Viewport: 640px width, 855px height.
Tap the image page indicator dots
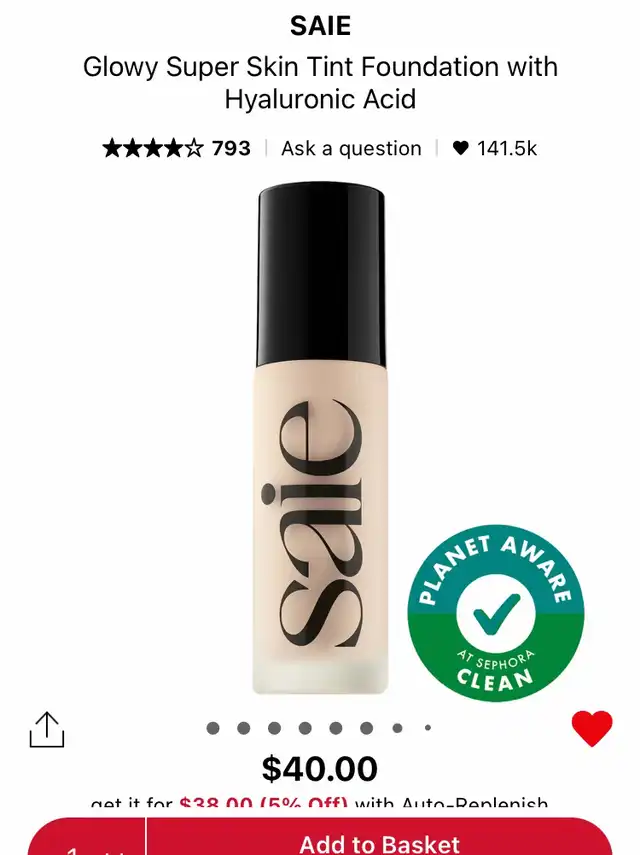click(319, 728)
